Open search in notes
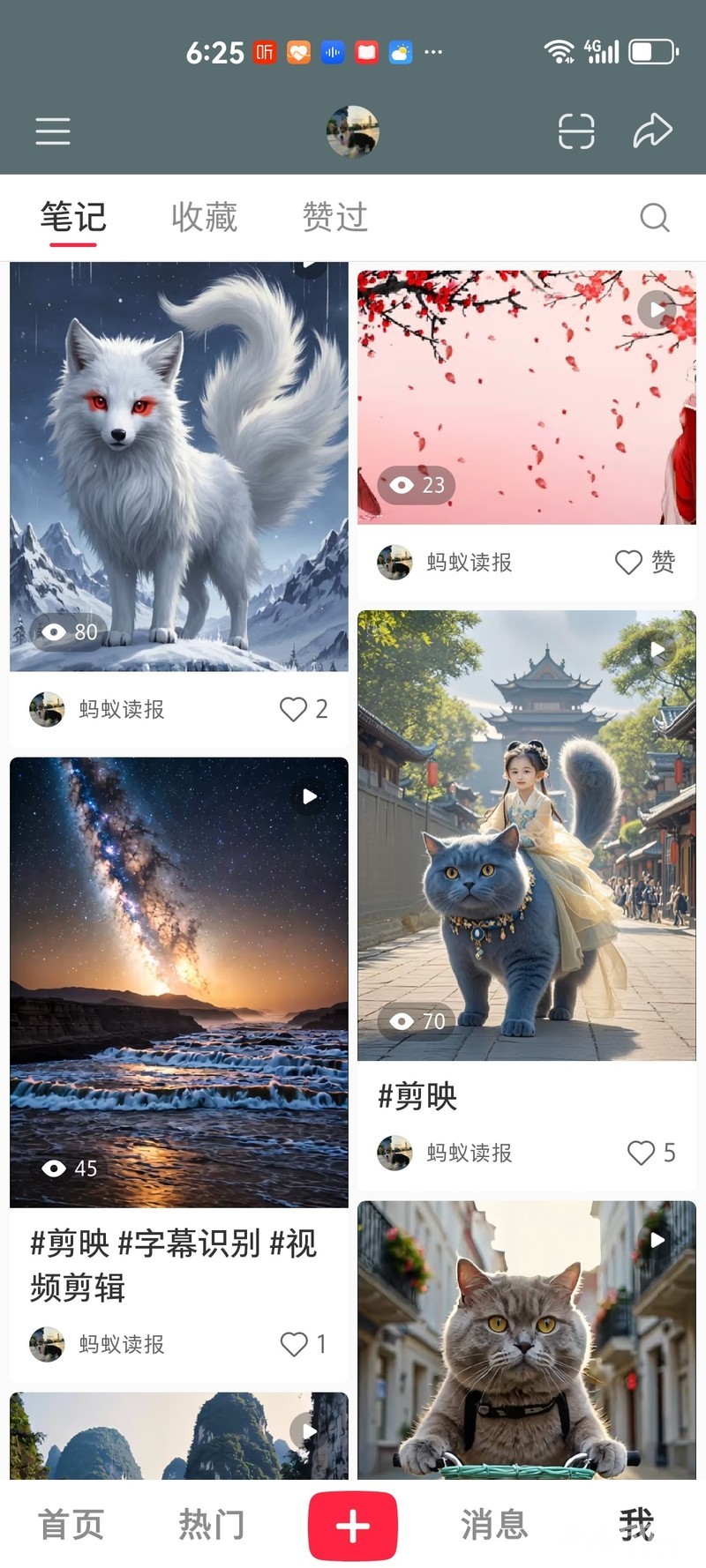 pyautogui.click(x=654, y=217)
